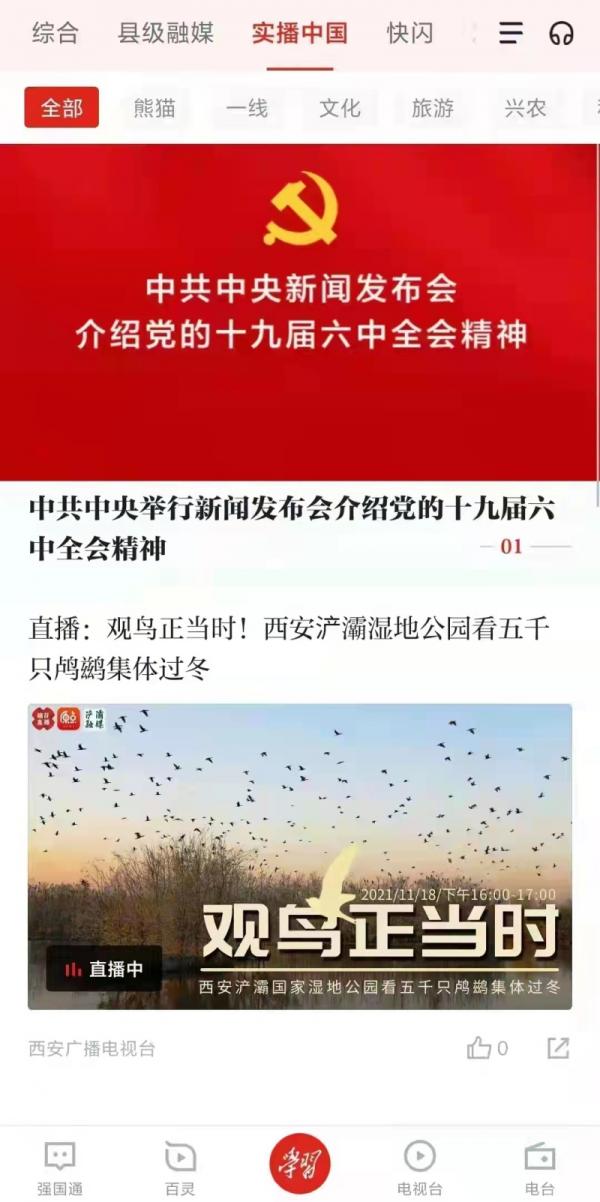Go to the 强国通 bottom tab

[60, 1166]
